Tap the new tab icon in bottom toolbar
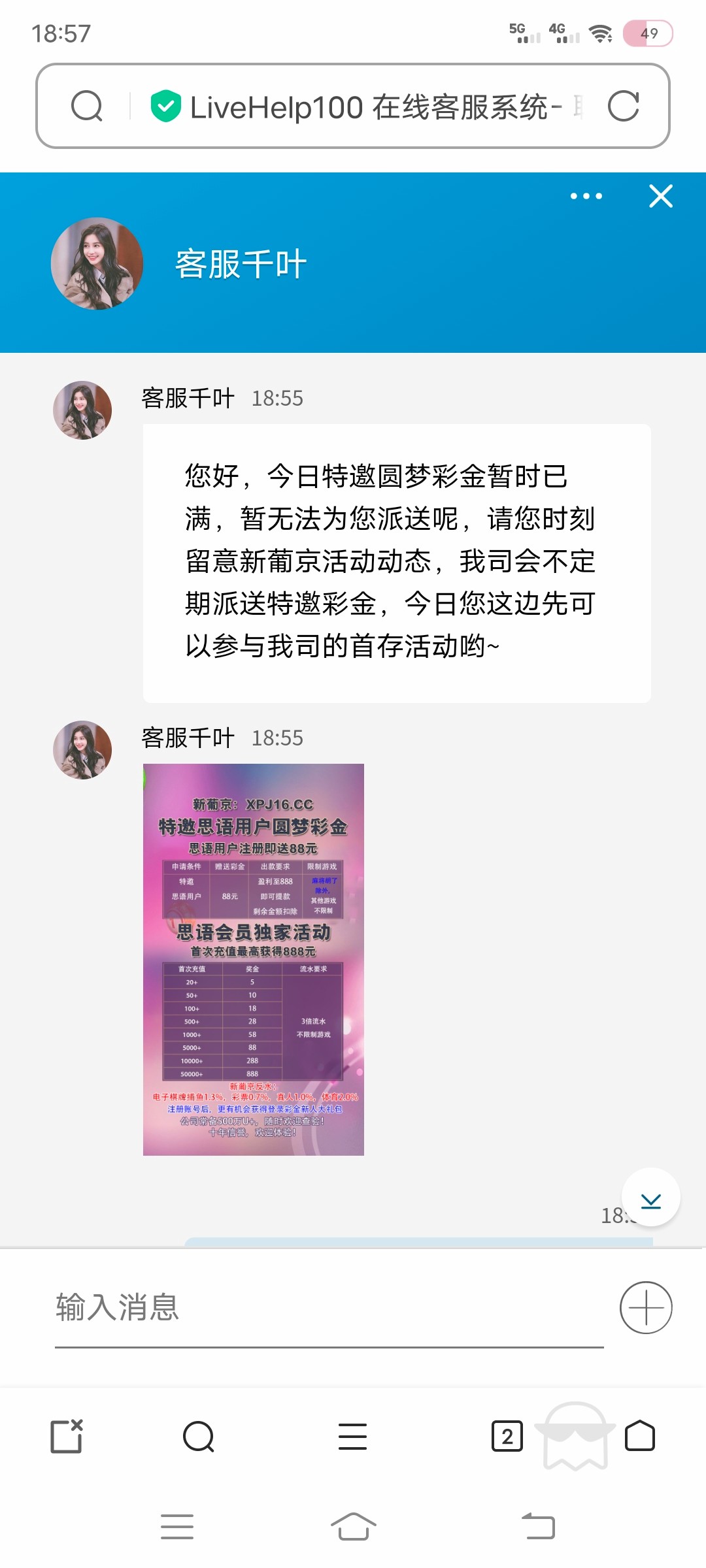This screenshot has width=706, height=1568. [67, 1436]
